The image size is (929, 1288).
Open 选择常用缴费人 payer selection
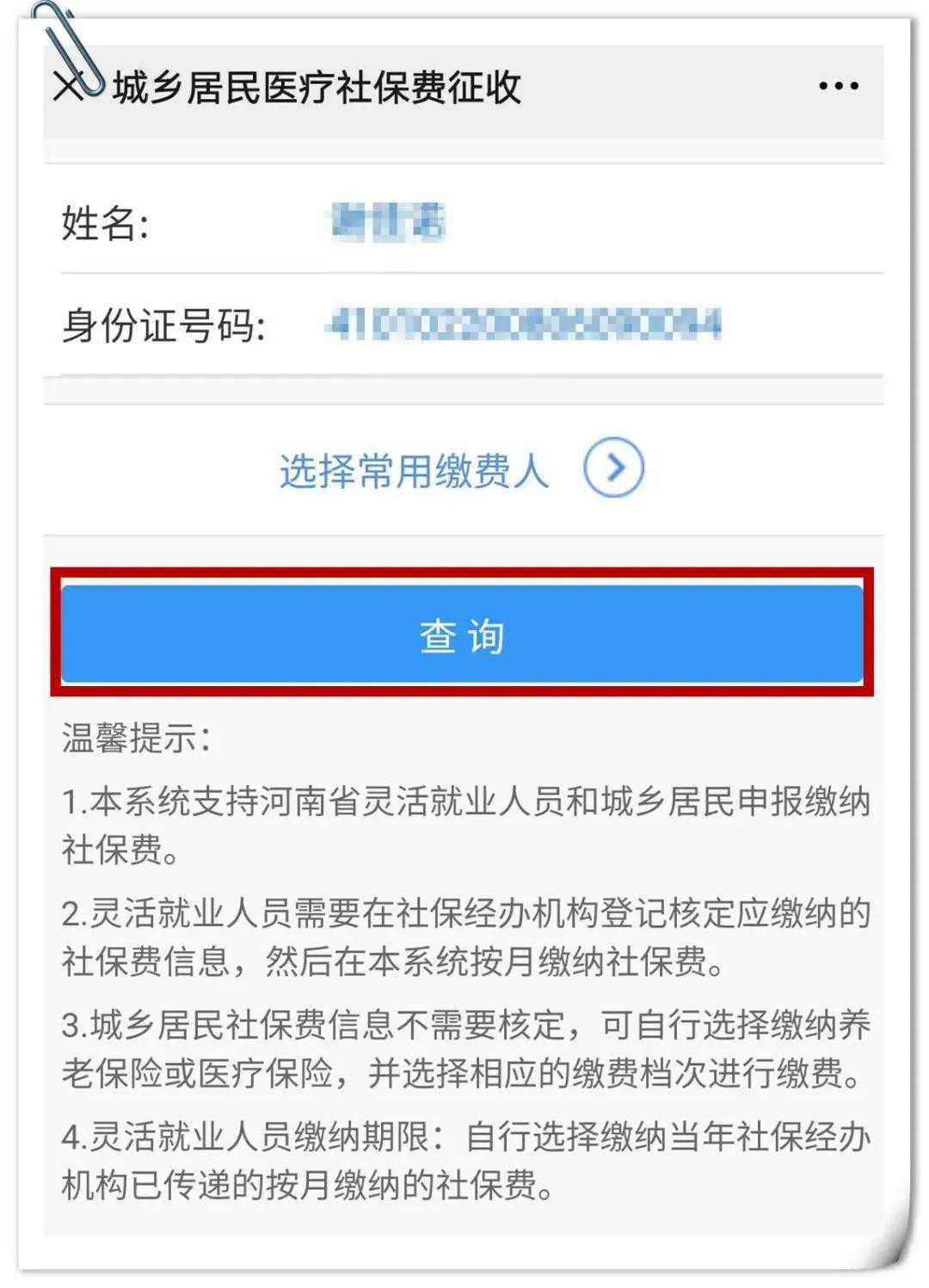click(x=461, y=469)
